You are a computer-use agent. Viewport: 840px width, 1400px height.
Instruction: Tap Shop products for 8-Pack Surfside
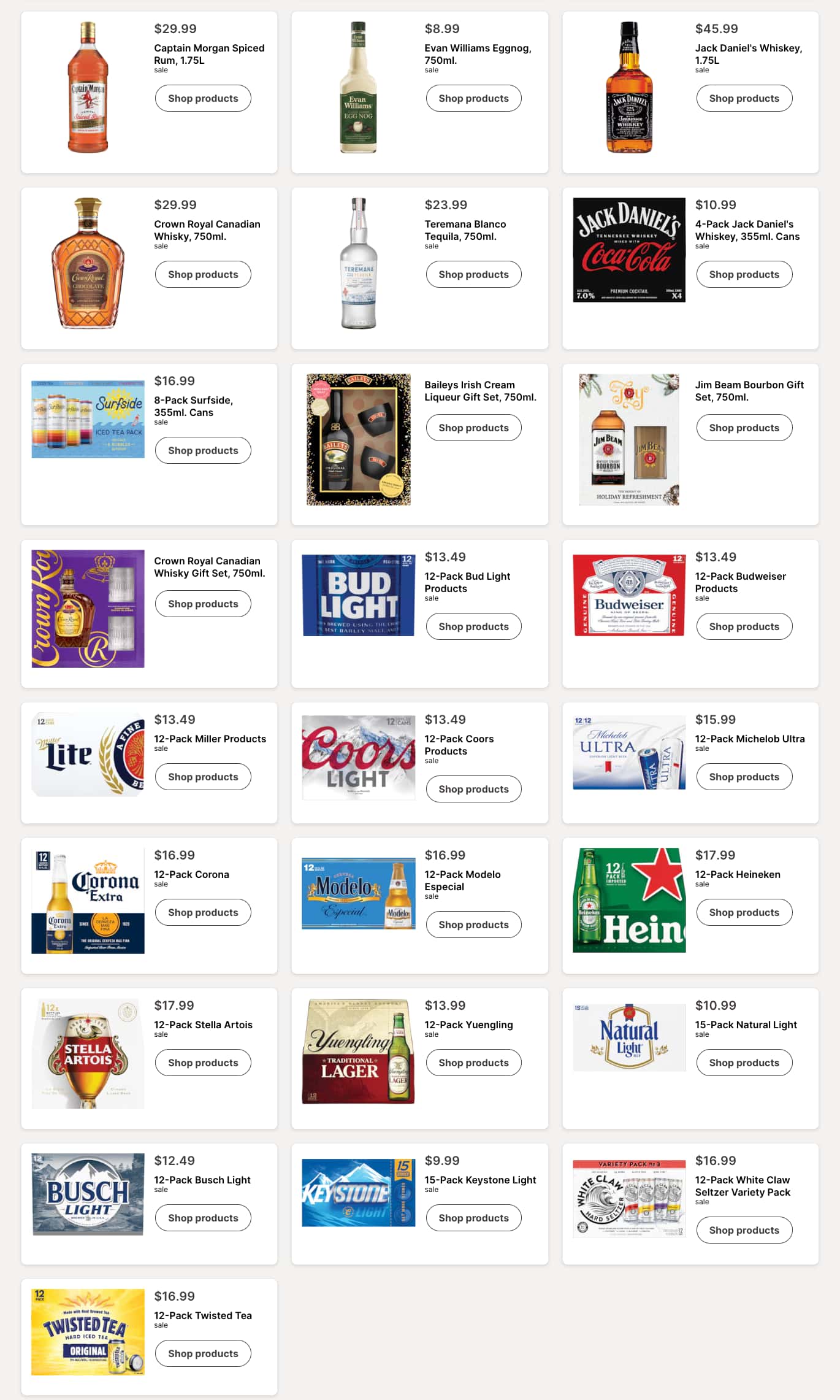pos(203,450)
